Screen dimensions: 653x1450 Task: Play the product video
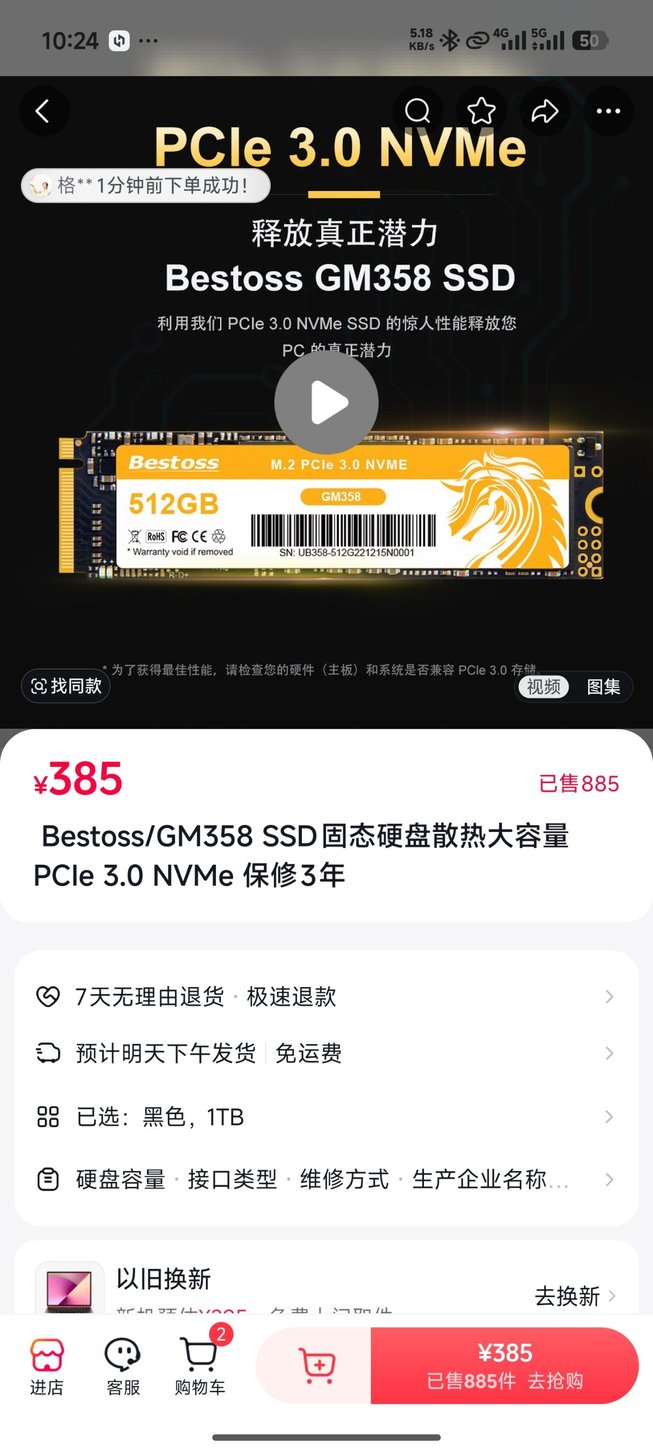326,404
